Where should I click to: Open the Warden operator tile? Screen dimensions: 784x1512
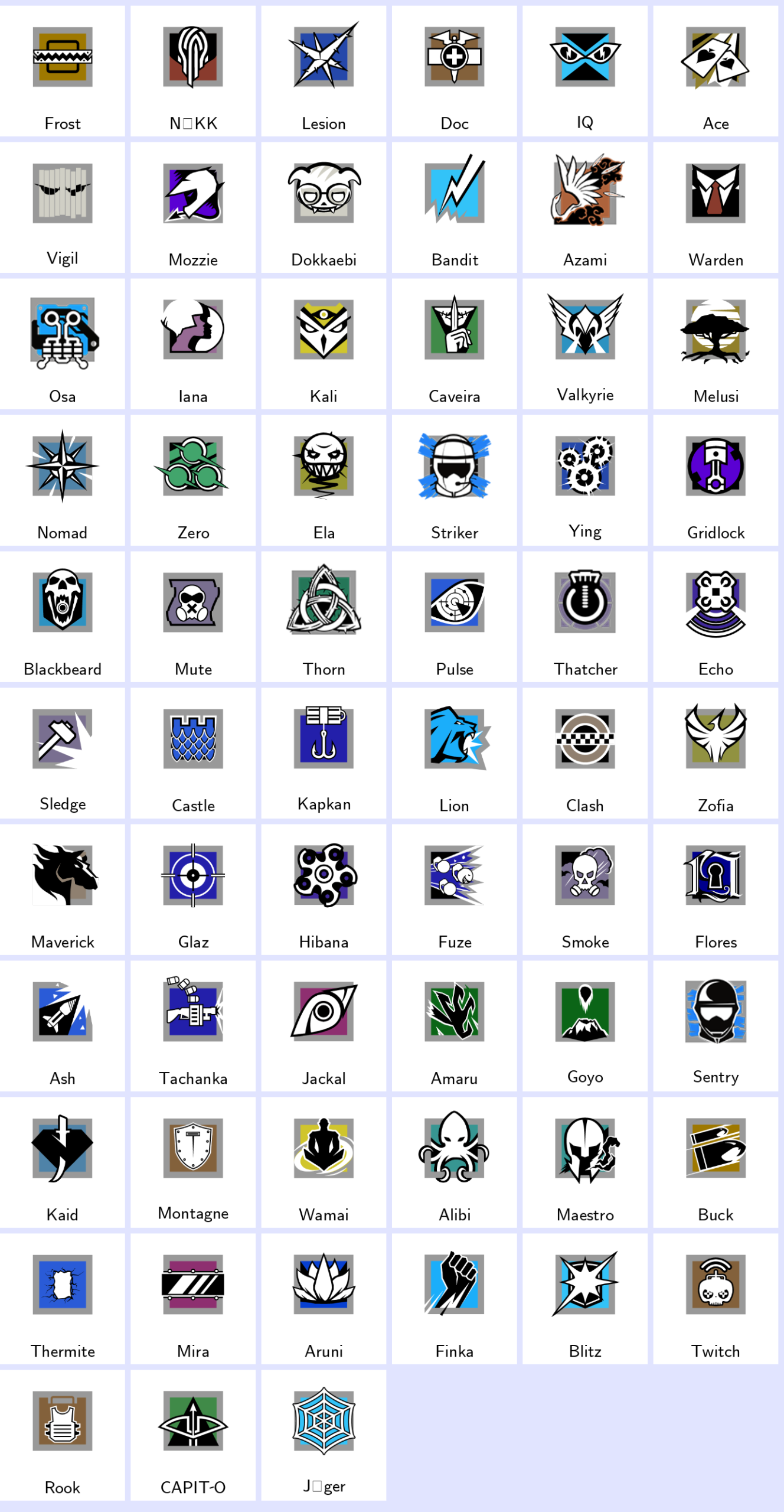(x=716, y=207)
